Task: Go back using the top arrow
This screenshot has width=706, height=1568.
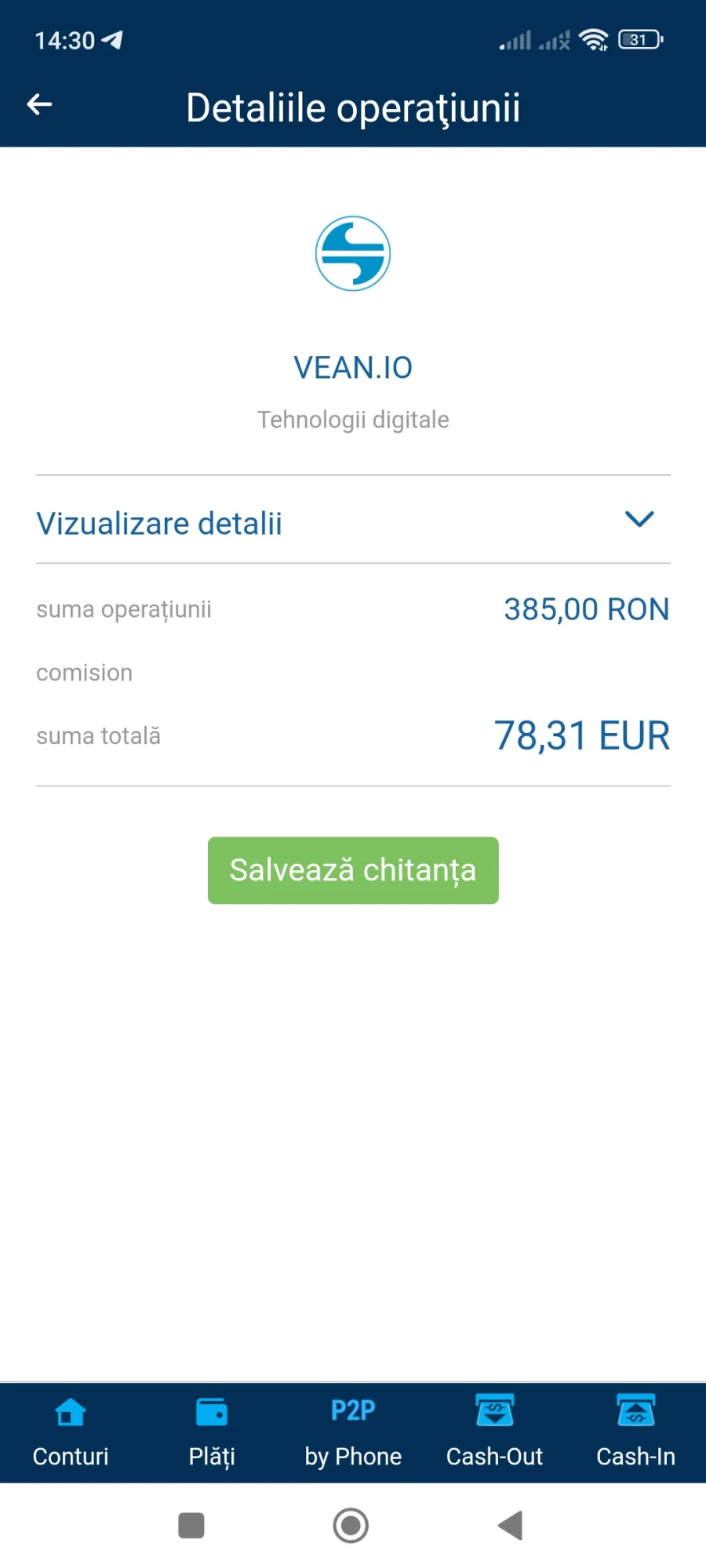Action: pyautogui.click(x=39, y=104)
